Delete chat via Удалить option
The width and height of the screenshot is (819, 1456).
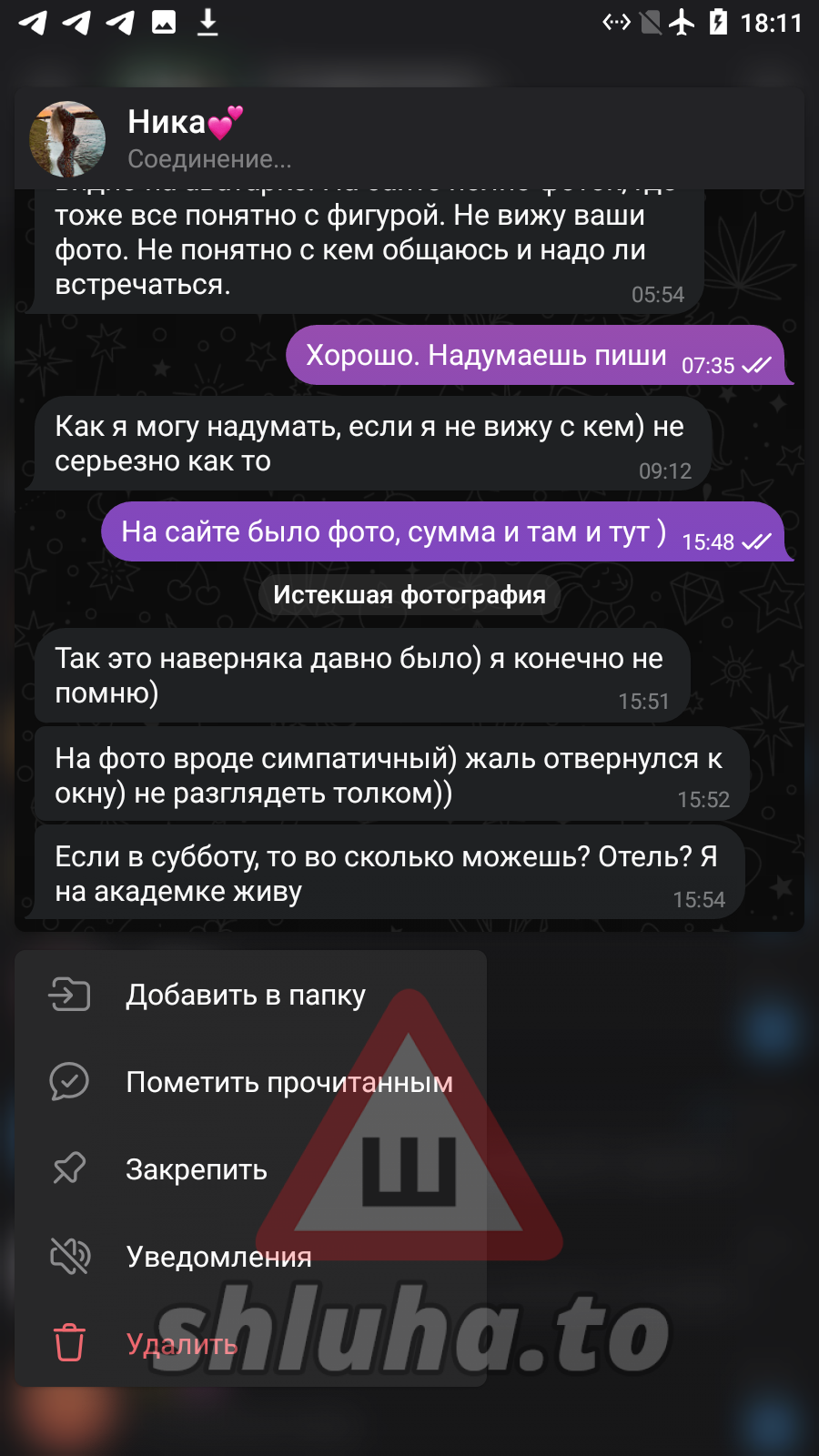coord(182,1344)
